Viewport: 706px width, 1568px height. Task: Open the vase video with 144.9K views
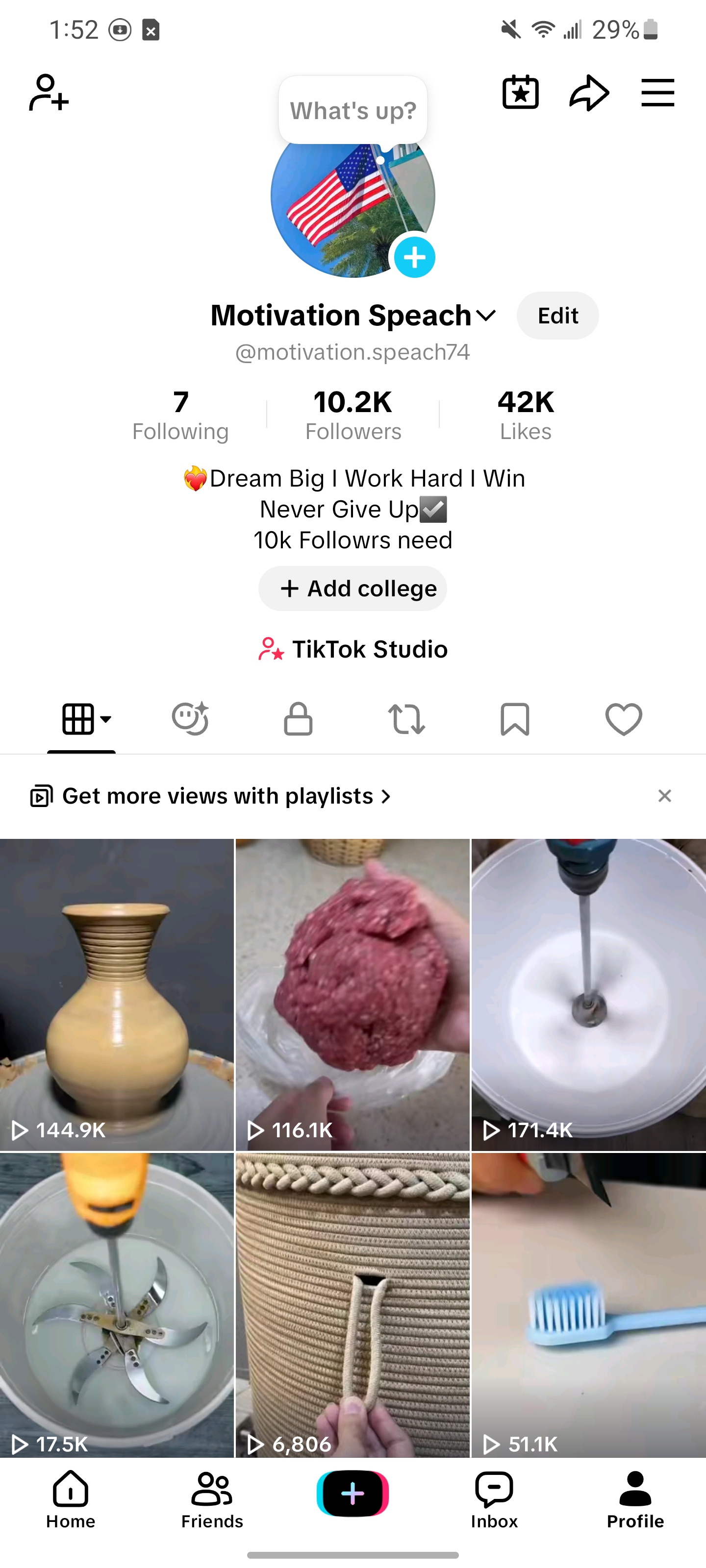pos(117,995)
